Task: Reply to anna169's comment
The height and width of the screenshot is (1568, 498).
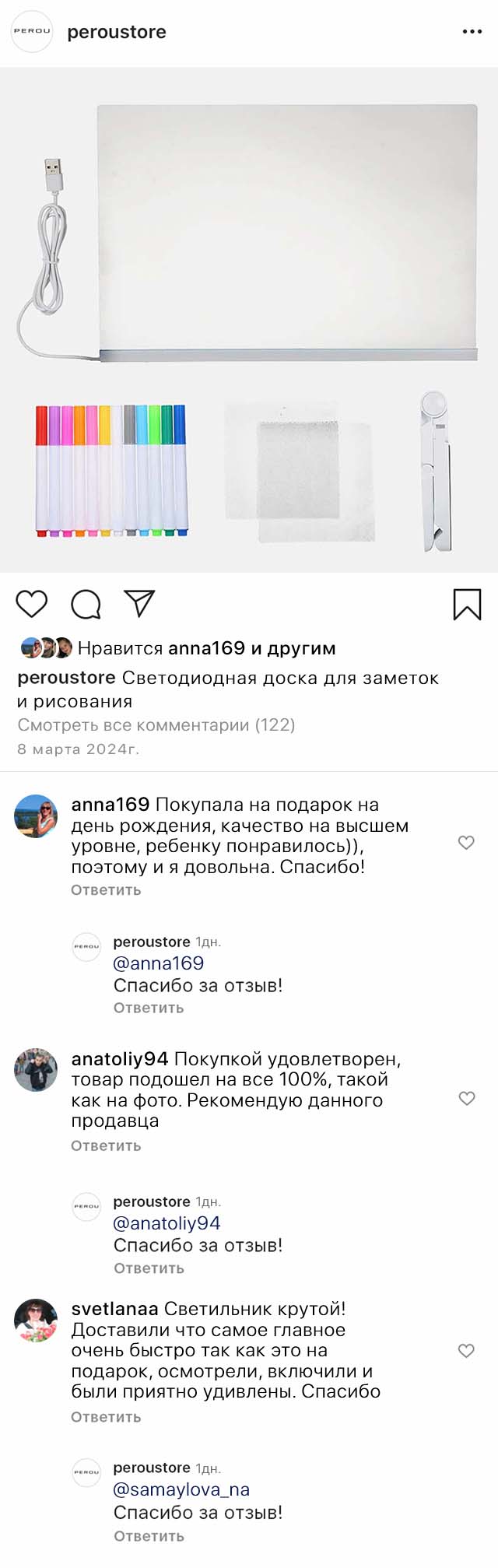Action: click(x=106, y=890)
